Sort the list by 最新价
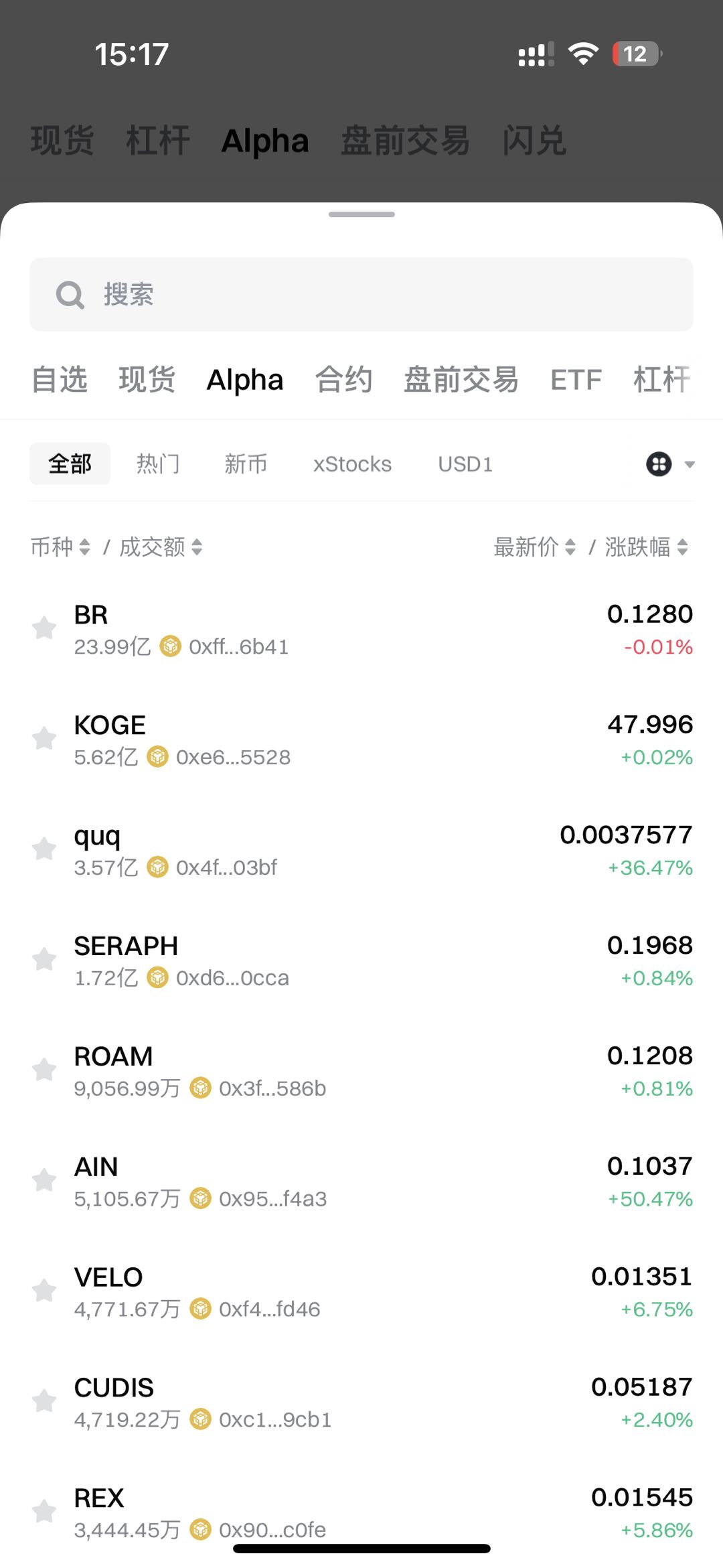723x1568 pixels. point(534,547)
